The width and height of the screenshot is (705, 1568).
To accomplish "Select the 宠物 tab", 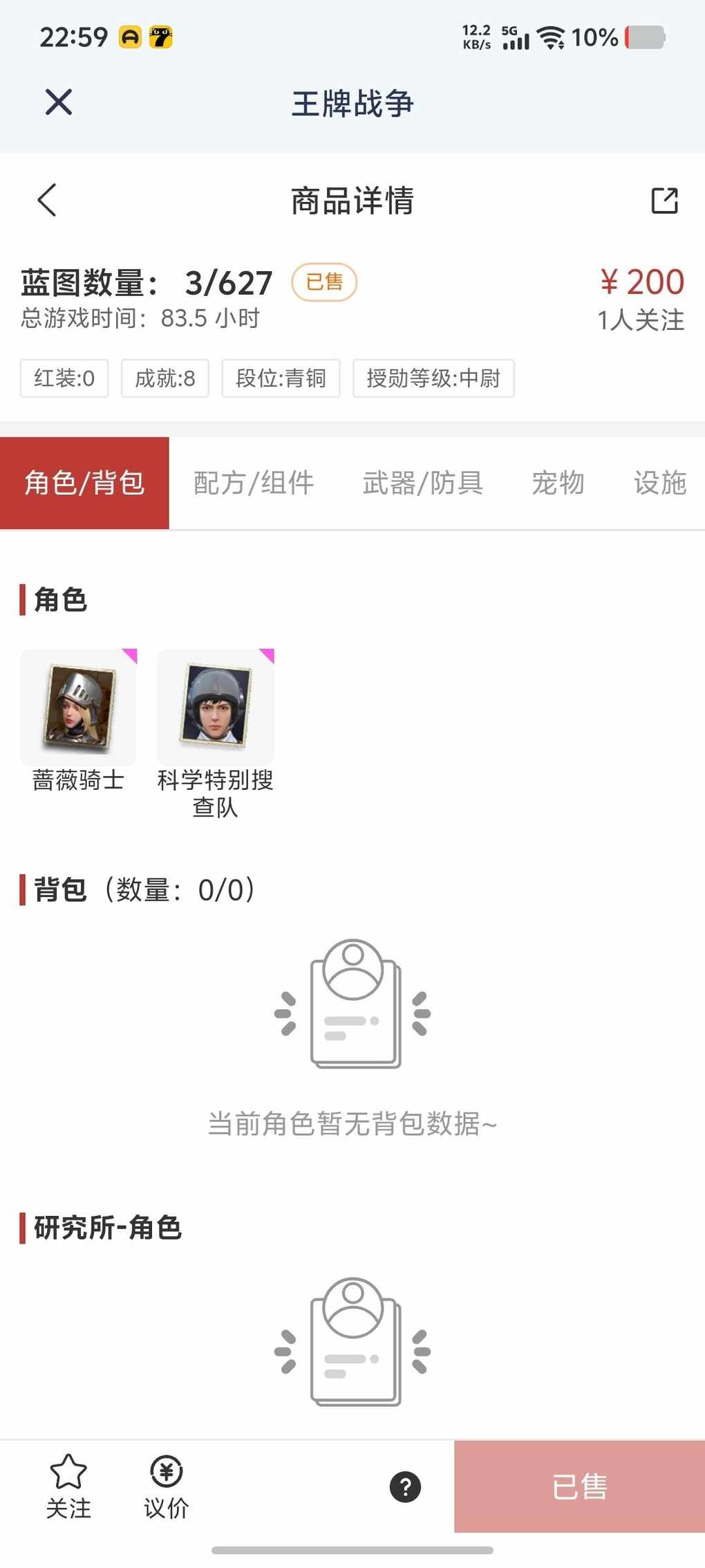I will point(558,483).
